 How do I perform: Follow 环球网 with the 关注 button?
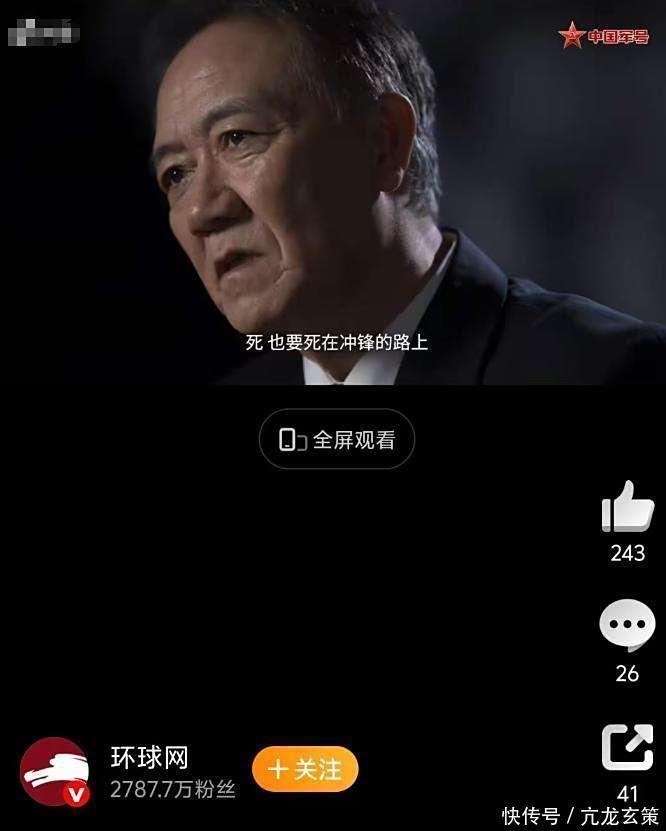point(305,769)
